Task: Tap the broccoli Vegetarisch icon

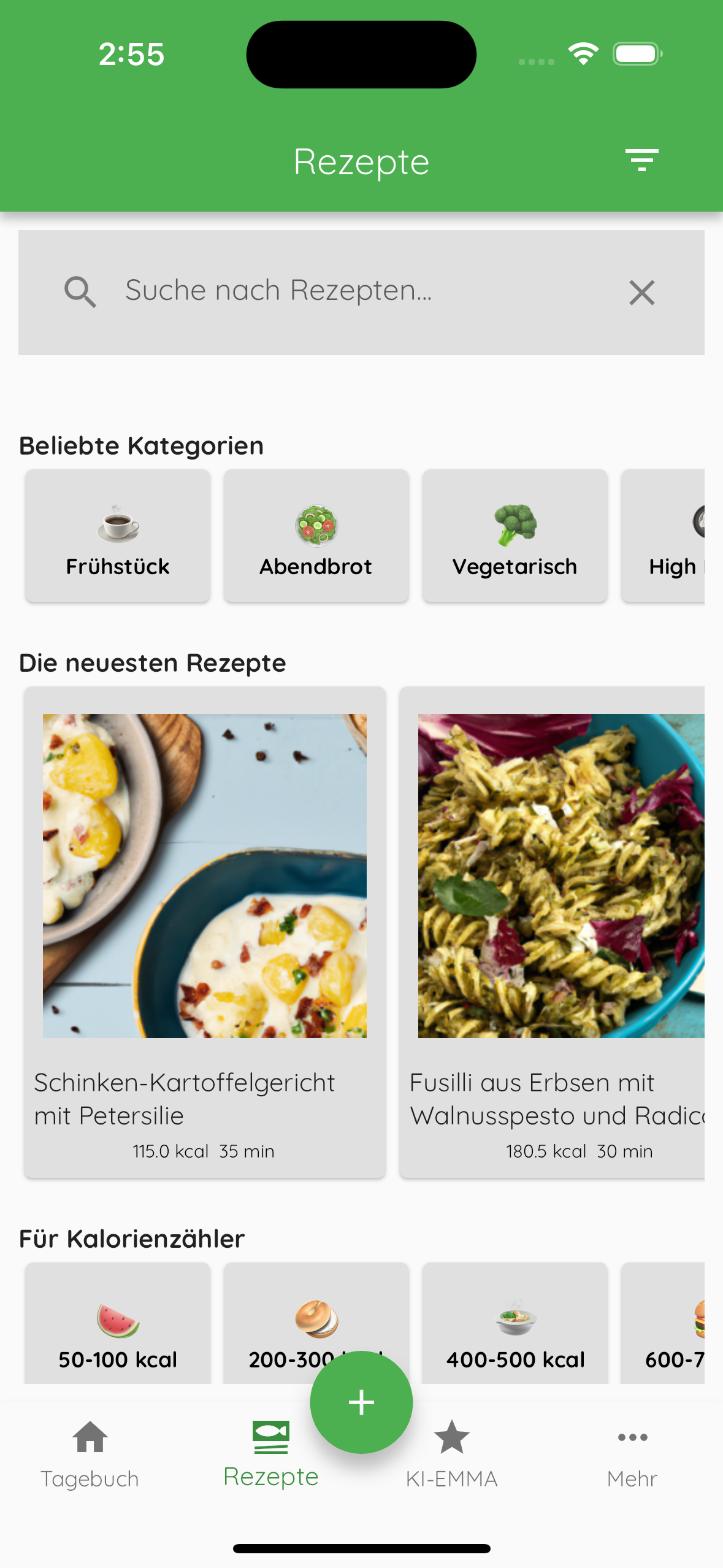Action: point(515,525)
